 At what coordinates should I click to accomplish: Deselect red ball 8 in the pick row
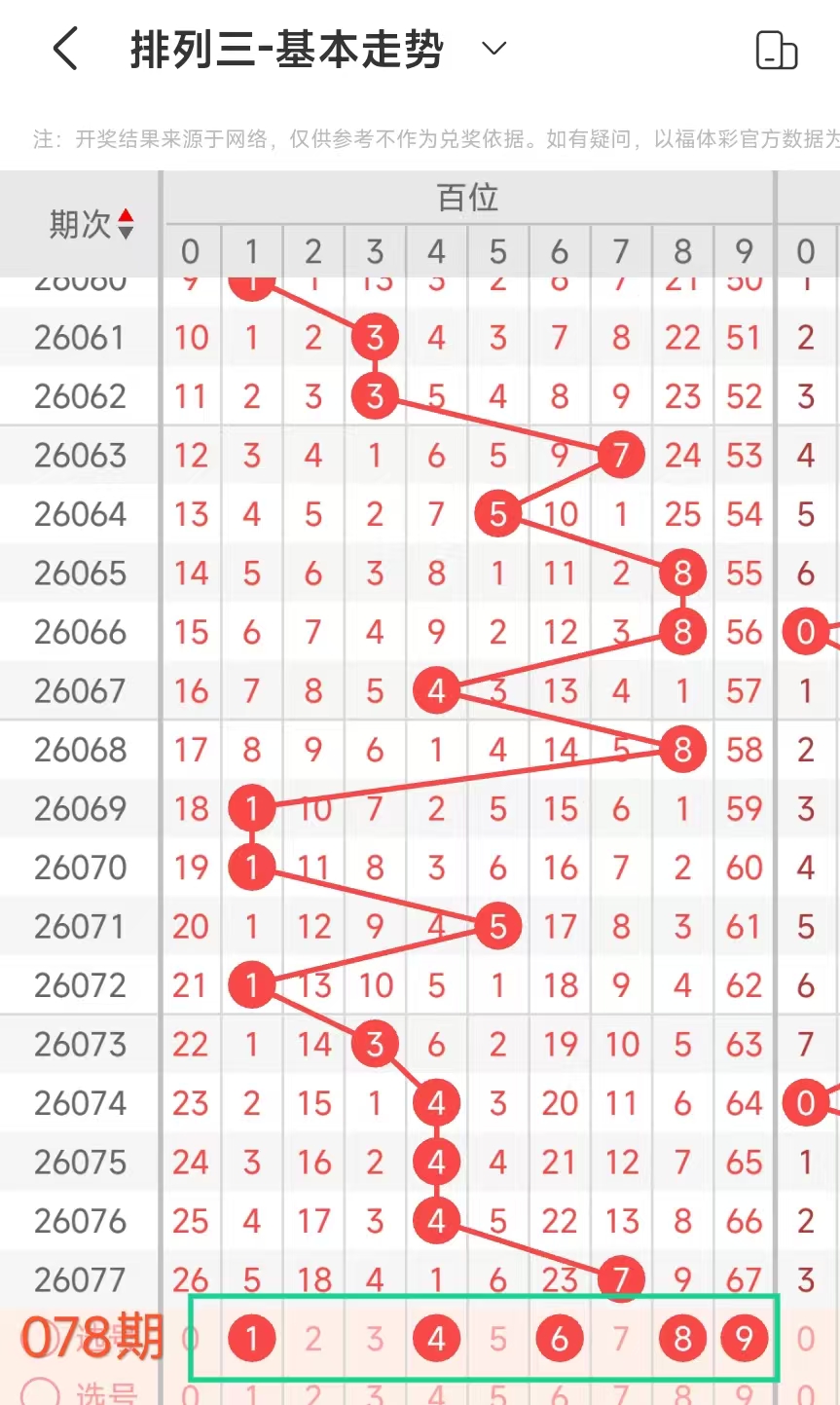[x=682, y=1339]
